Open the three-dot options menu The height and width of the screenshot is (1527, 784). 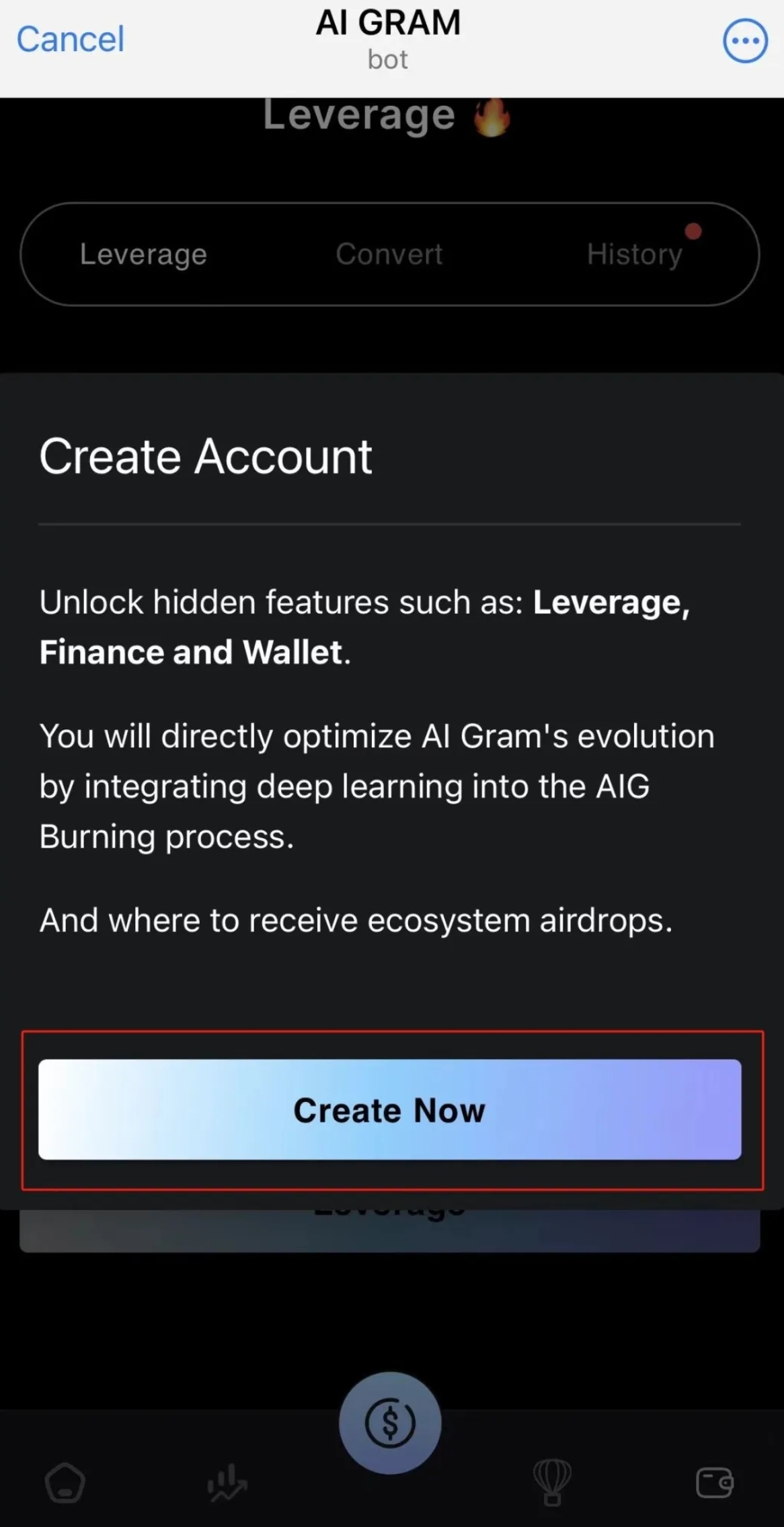point(745,41)
